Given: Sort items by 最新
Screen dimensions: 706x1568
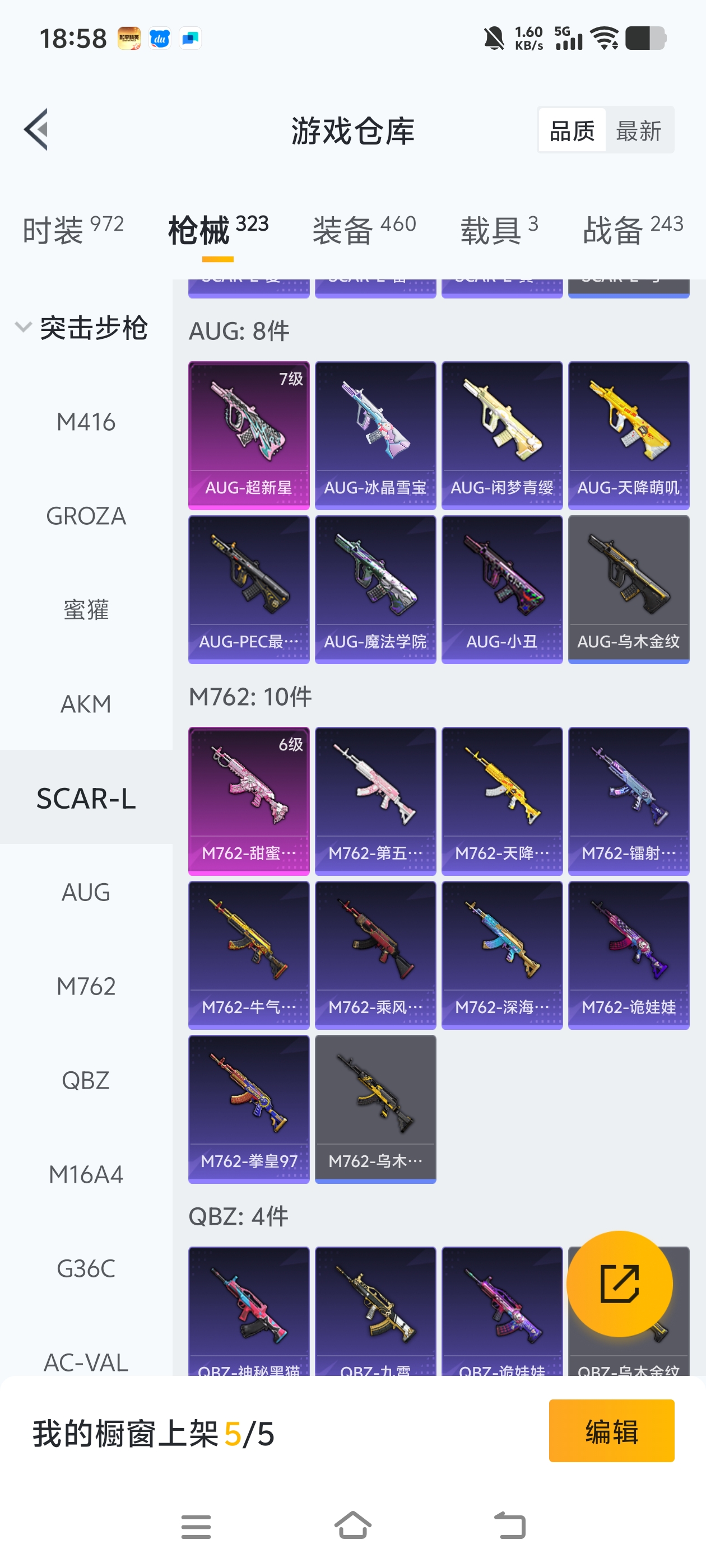Looking at the screenshot, I should pyautogui.click(x=638, y=131).
